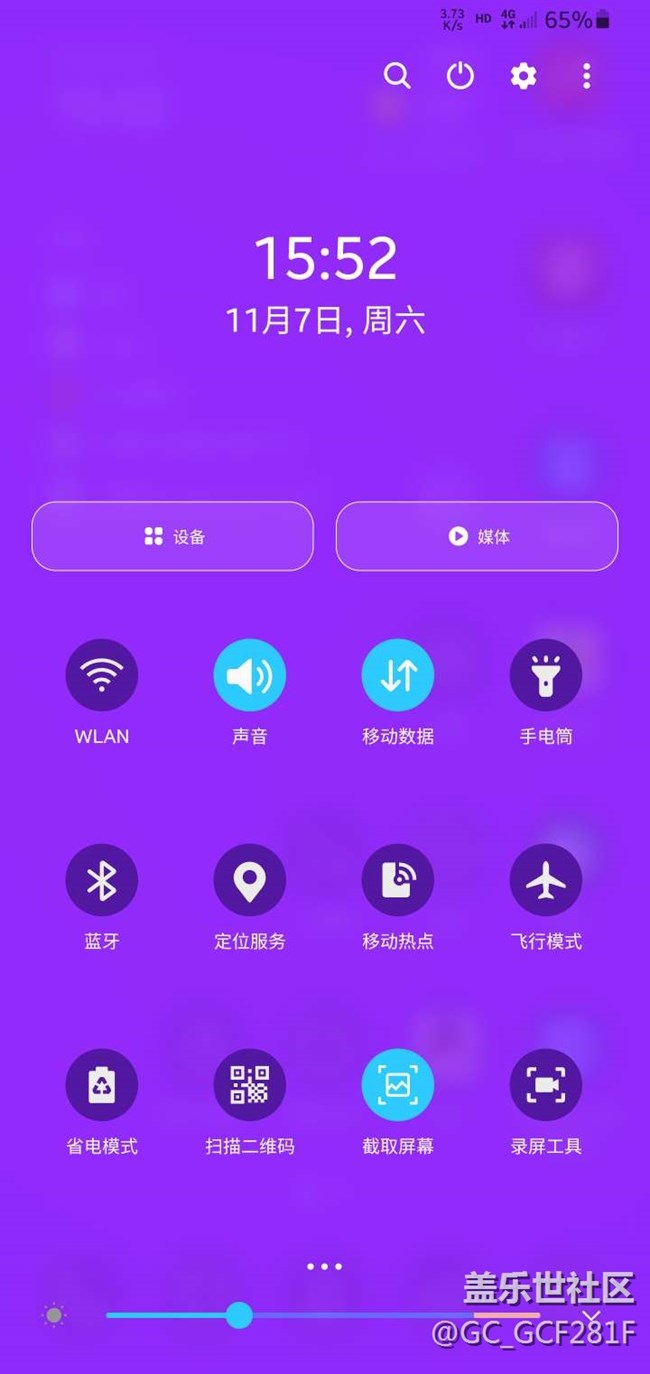
Task: Launch 扫描二维码 QR scanner
Action: click(250, 1085)
